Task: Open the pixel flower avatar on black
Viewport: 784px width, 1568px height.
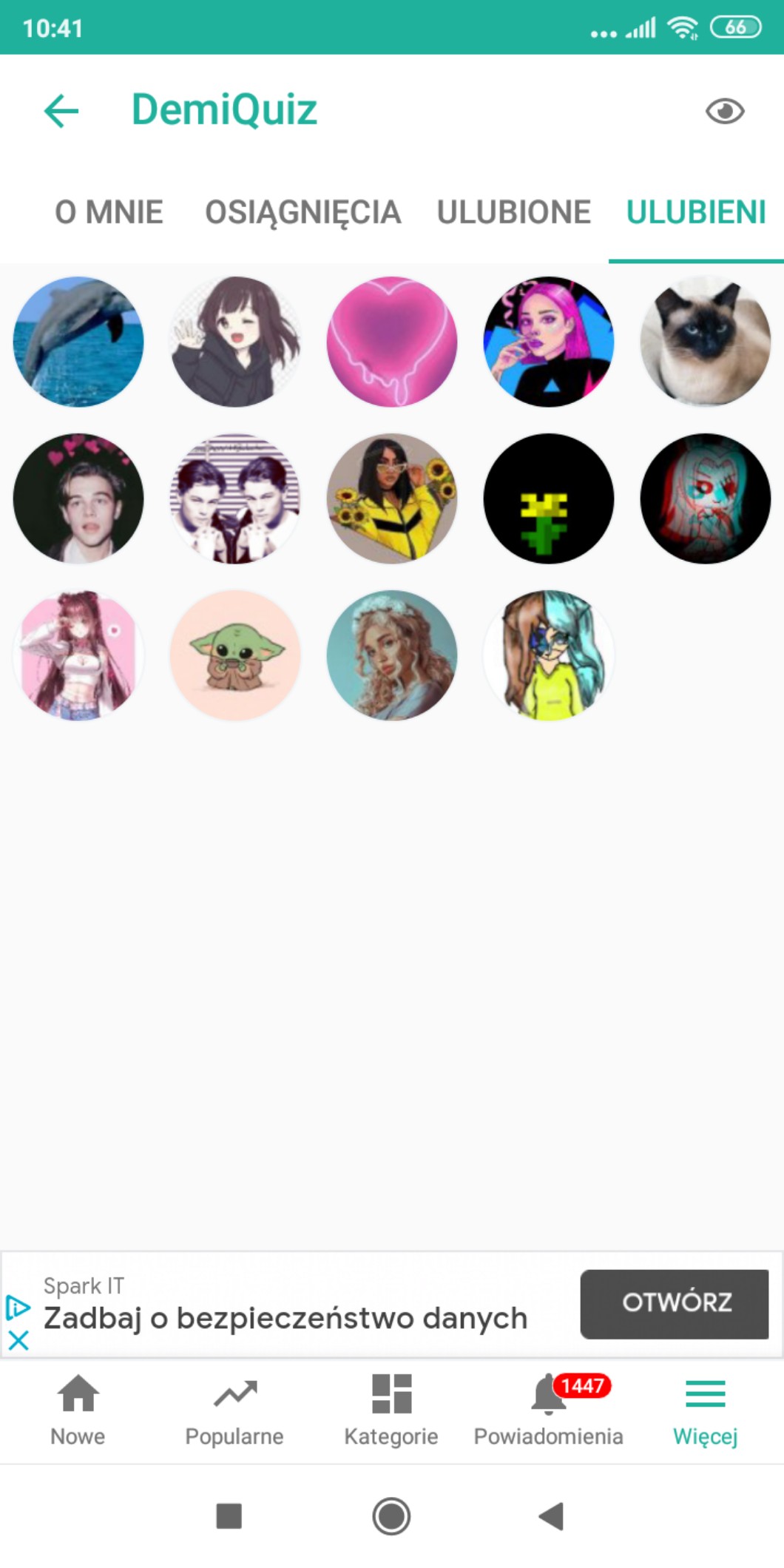Action: pos(549,499)
